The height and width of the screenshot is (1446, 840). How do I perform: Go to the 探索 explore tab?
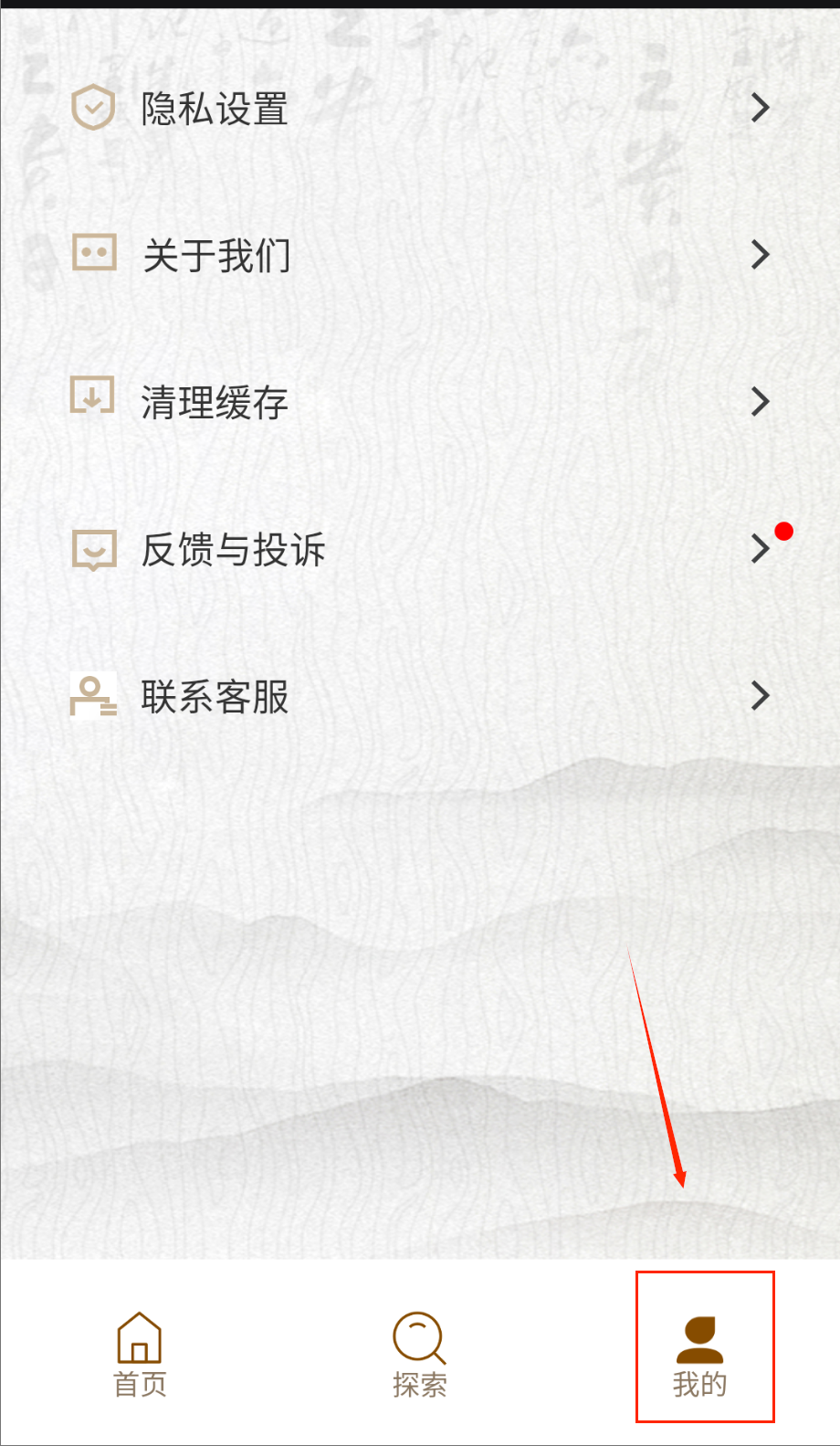point(419,1355)
